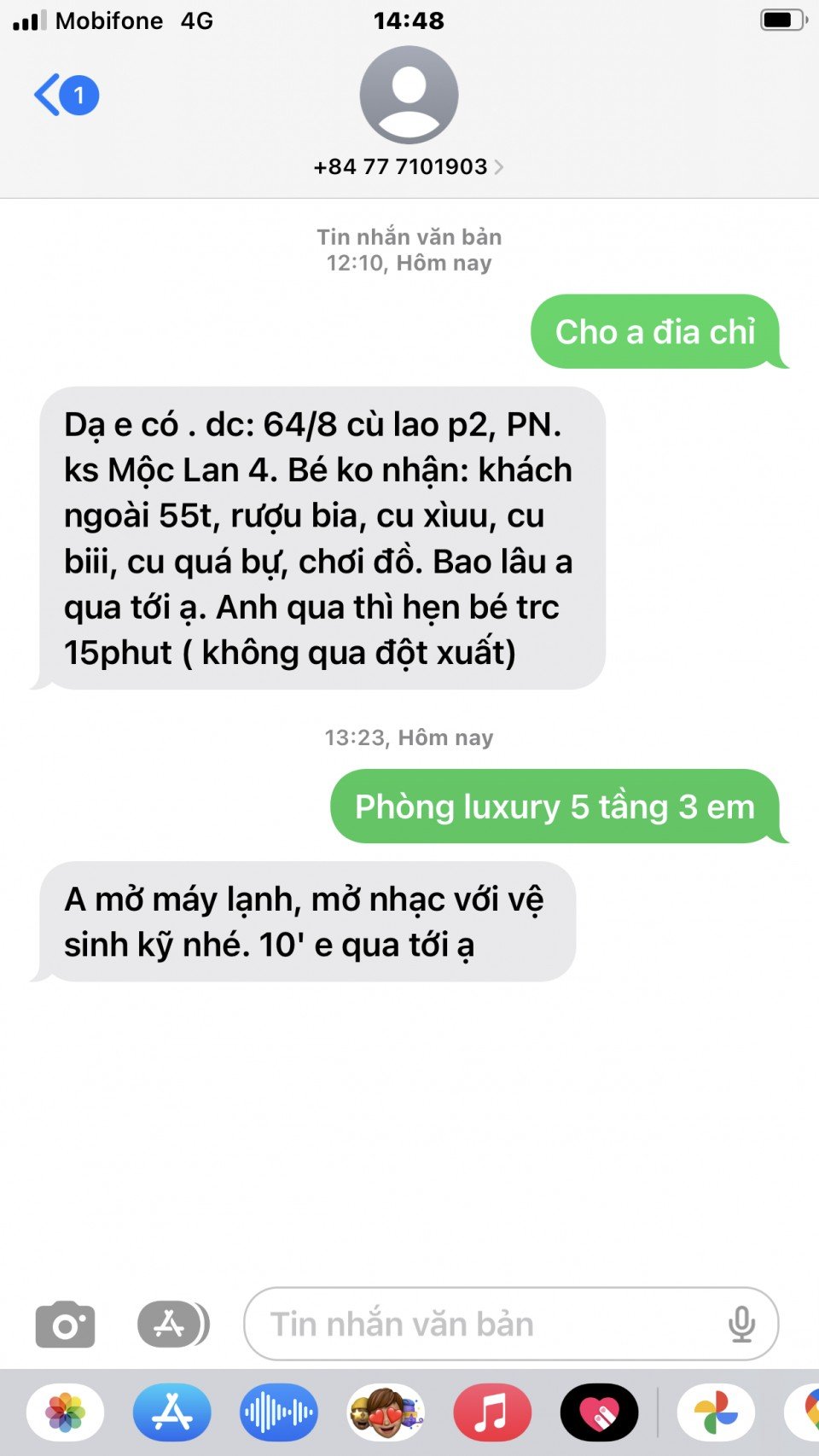Screen dimensions: 819x1456
Task: Open Google Photos in the app drawer
Action: (716, 1413)
